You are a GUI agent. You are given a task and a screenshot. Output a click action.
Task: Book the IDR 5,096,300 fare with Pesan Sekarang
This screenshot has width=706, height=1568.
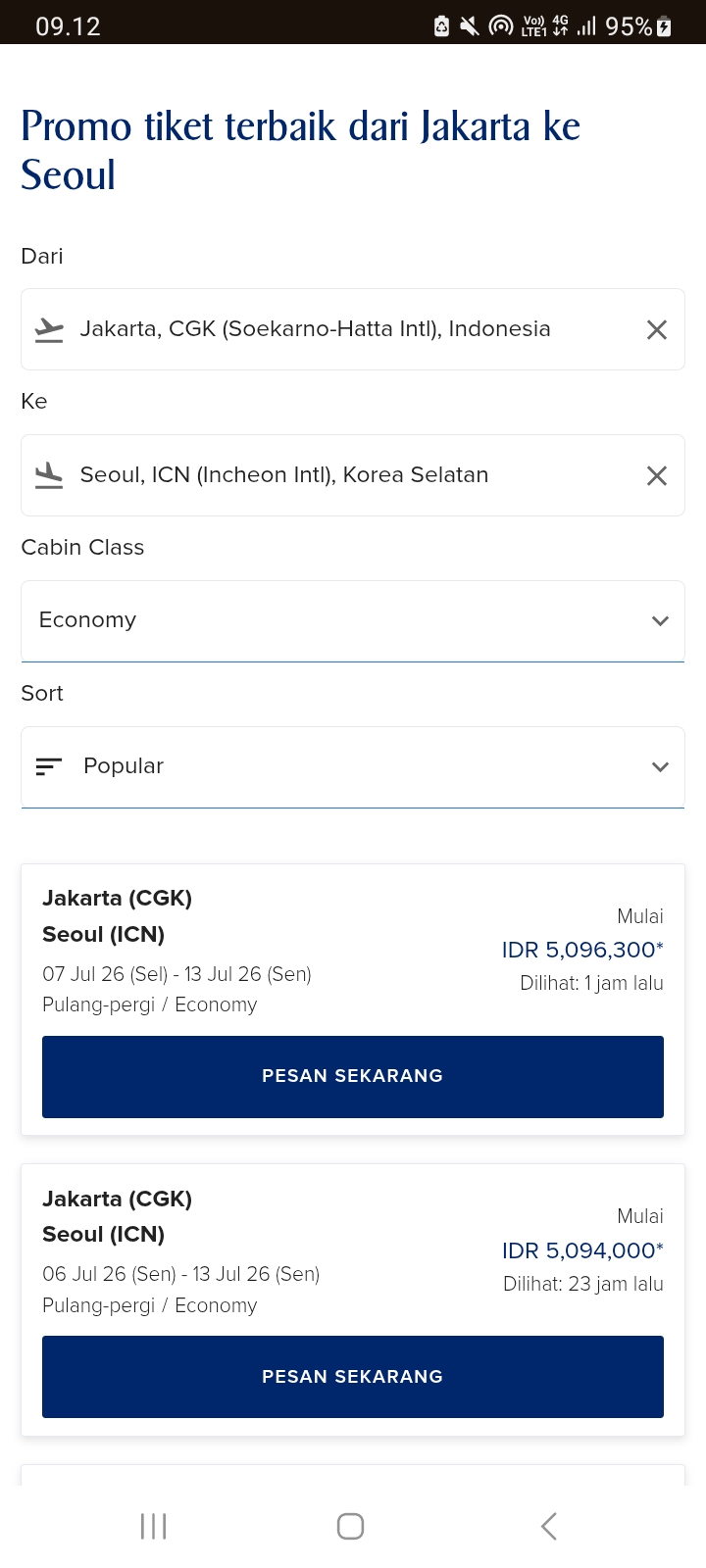click(x=353, y=1076)
